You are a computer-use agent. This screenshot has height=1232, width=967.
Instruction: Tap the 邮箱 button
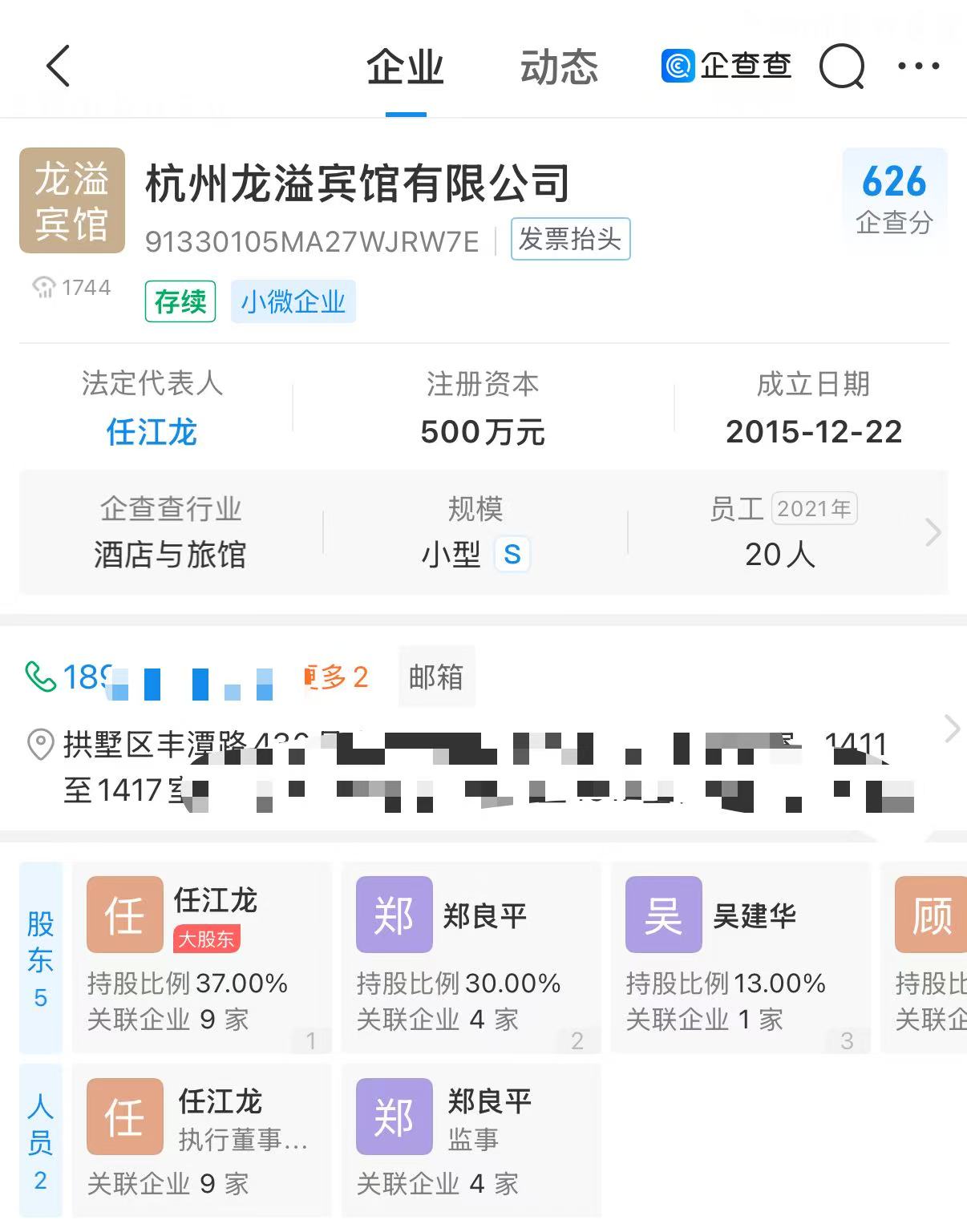coord(436,677)
